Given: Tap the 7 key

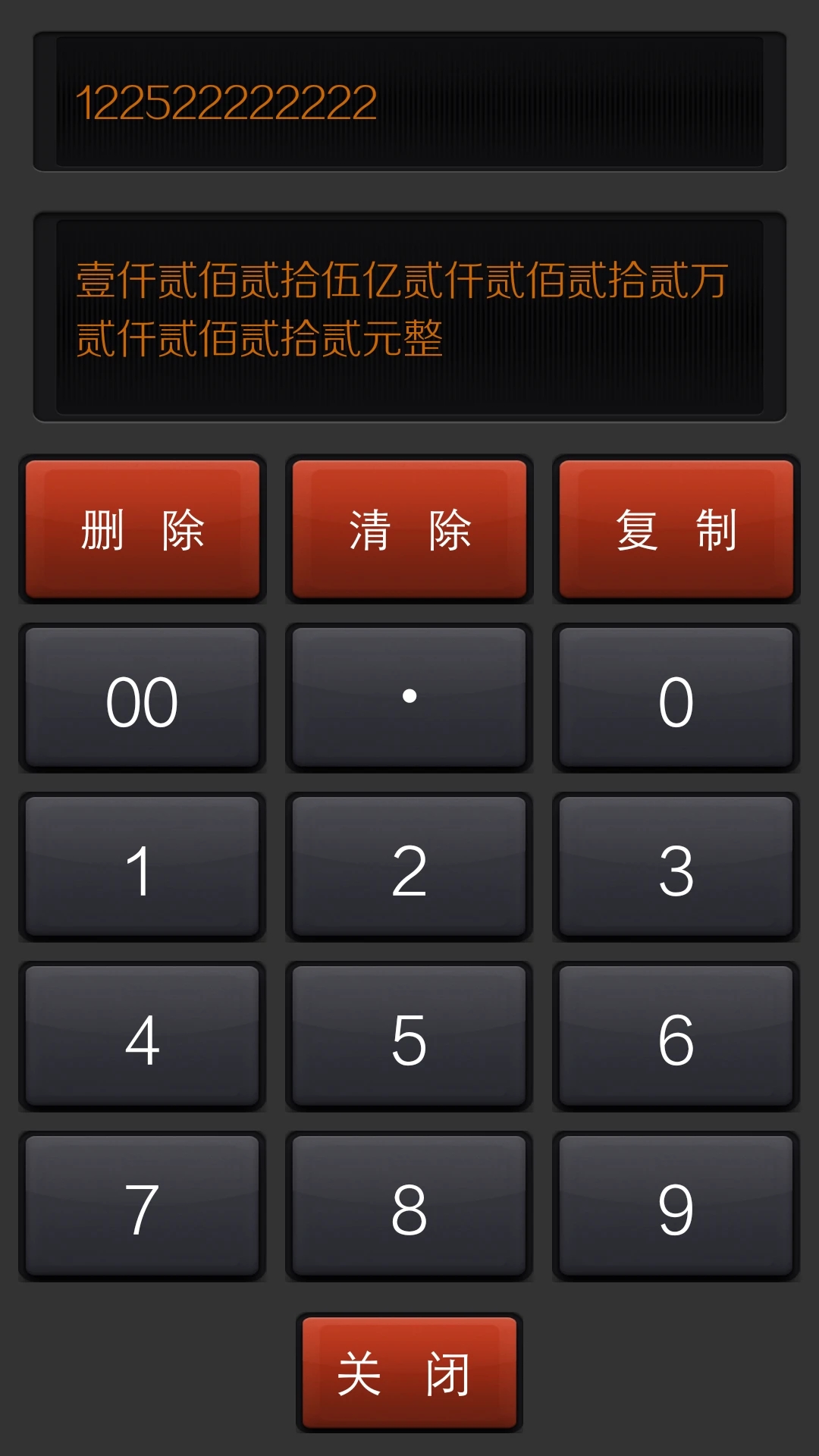Looking at the screenshot, I should [143, 1207].
